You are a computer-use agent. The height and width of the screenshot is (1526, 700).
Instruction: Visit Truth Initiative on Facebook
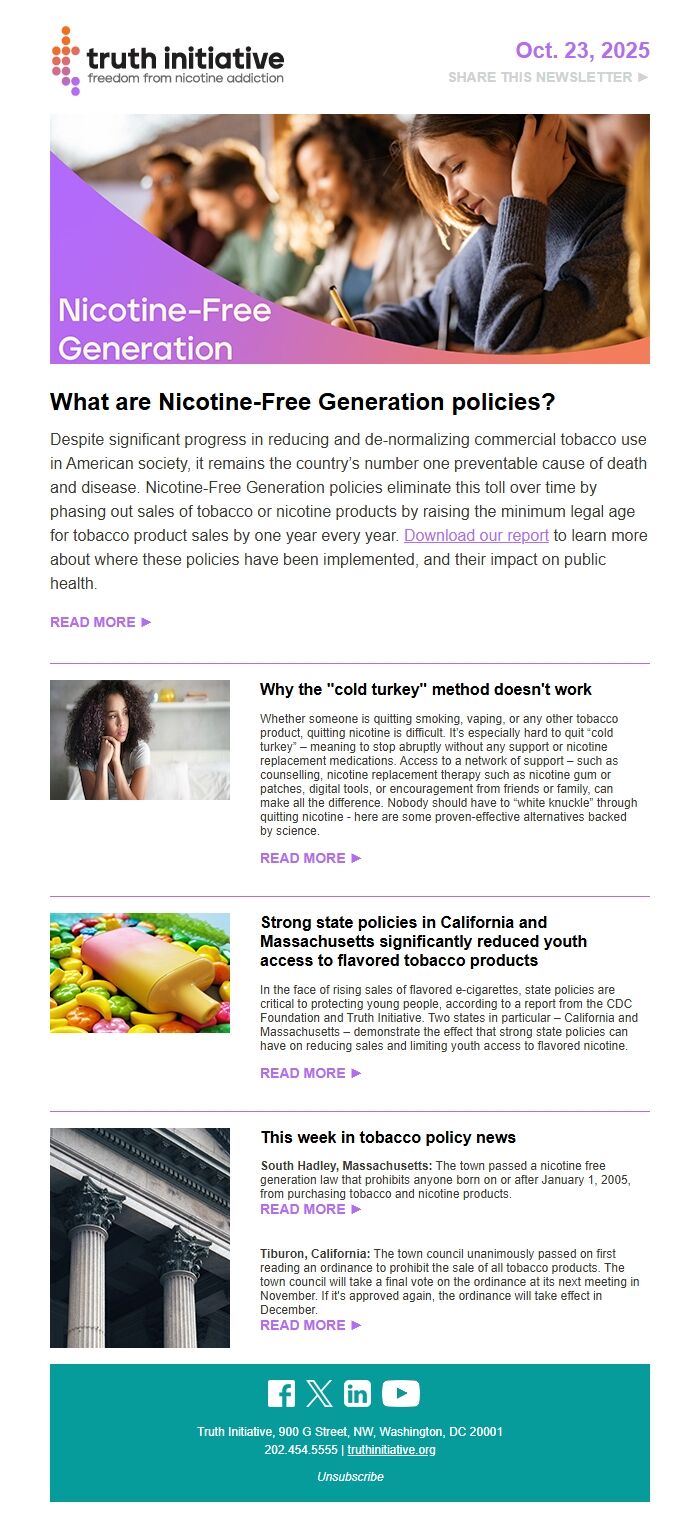point(281,1393)
